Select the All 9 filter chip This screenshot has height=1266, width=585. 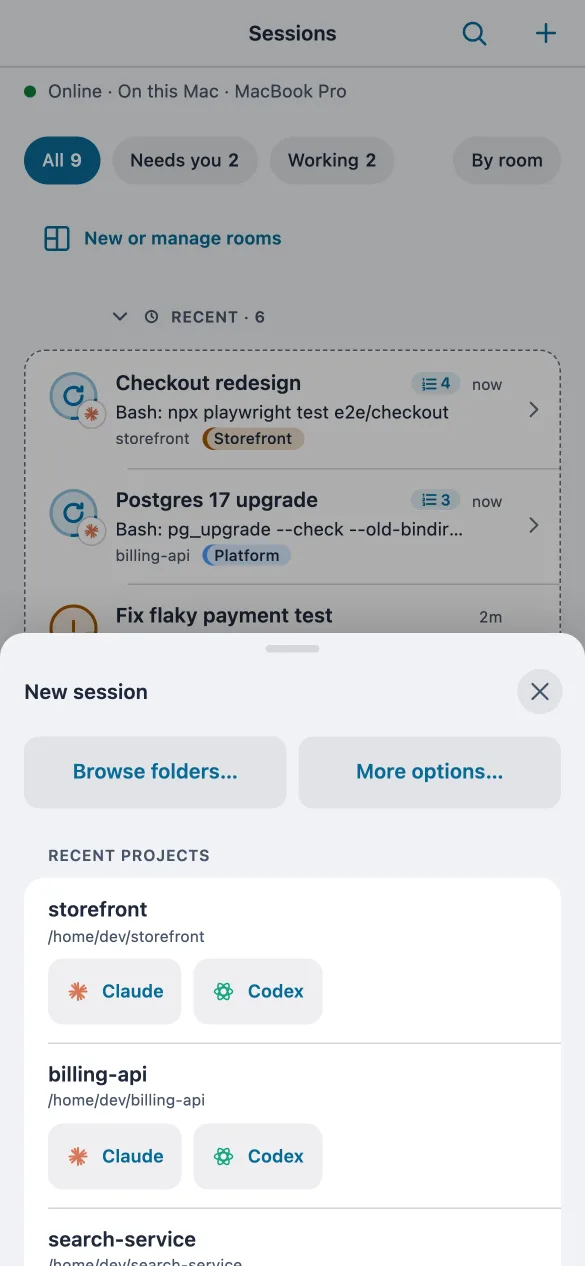click(62, 160)
